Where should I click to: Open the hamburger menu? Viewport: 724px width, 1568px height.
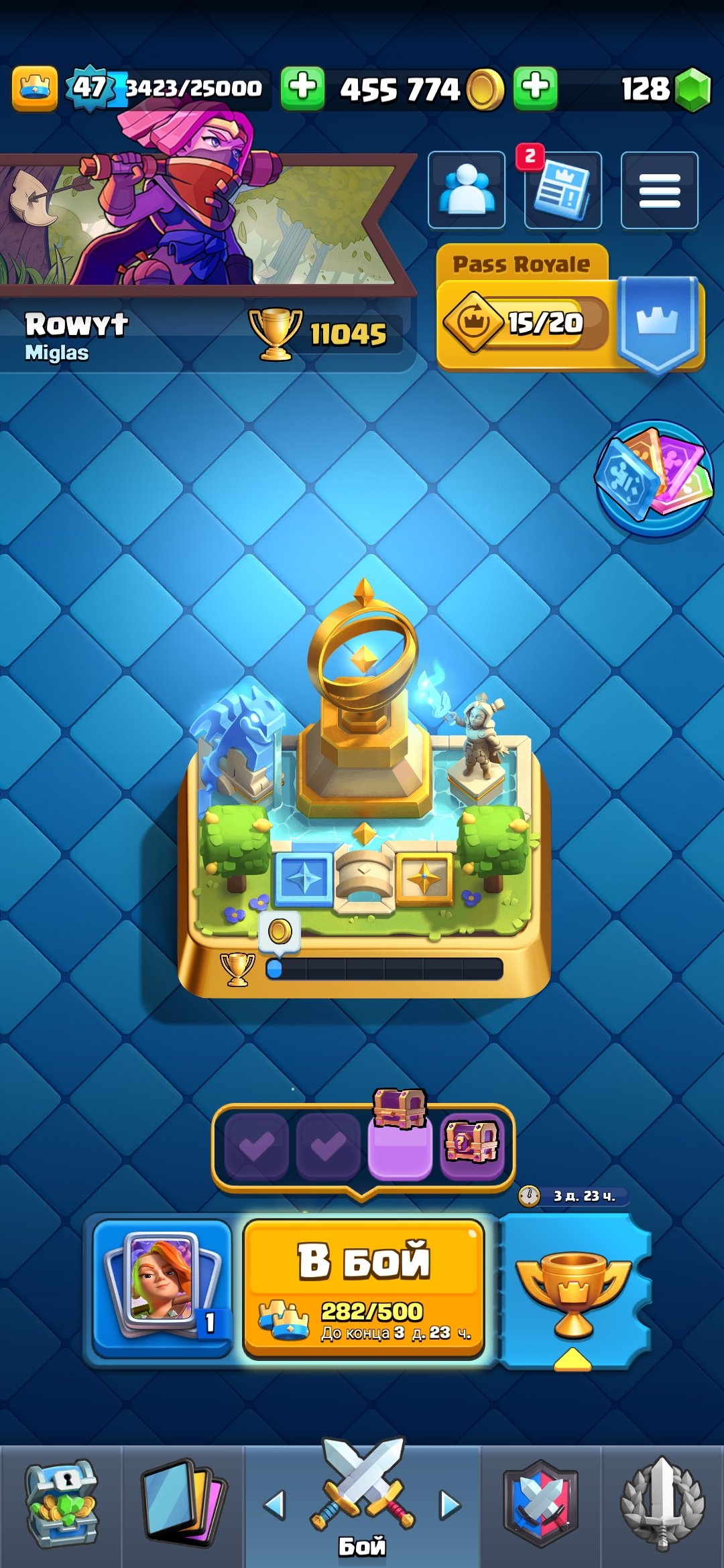pyautogui.click(x=659, y=190)
